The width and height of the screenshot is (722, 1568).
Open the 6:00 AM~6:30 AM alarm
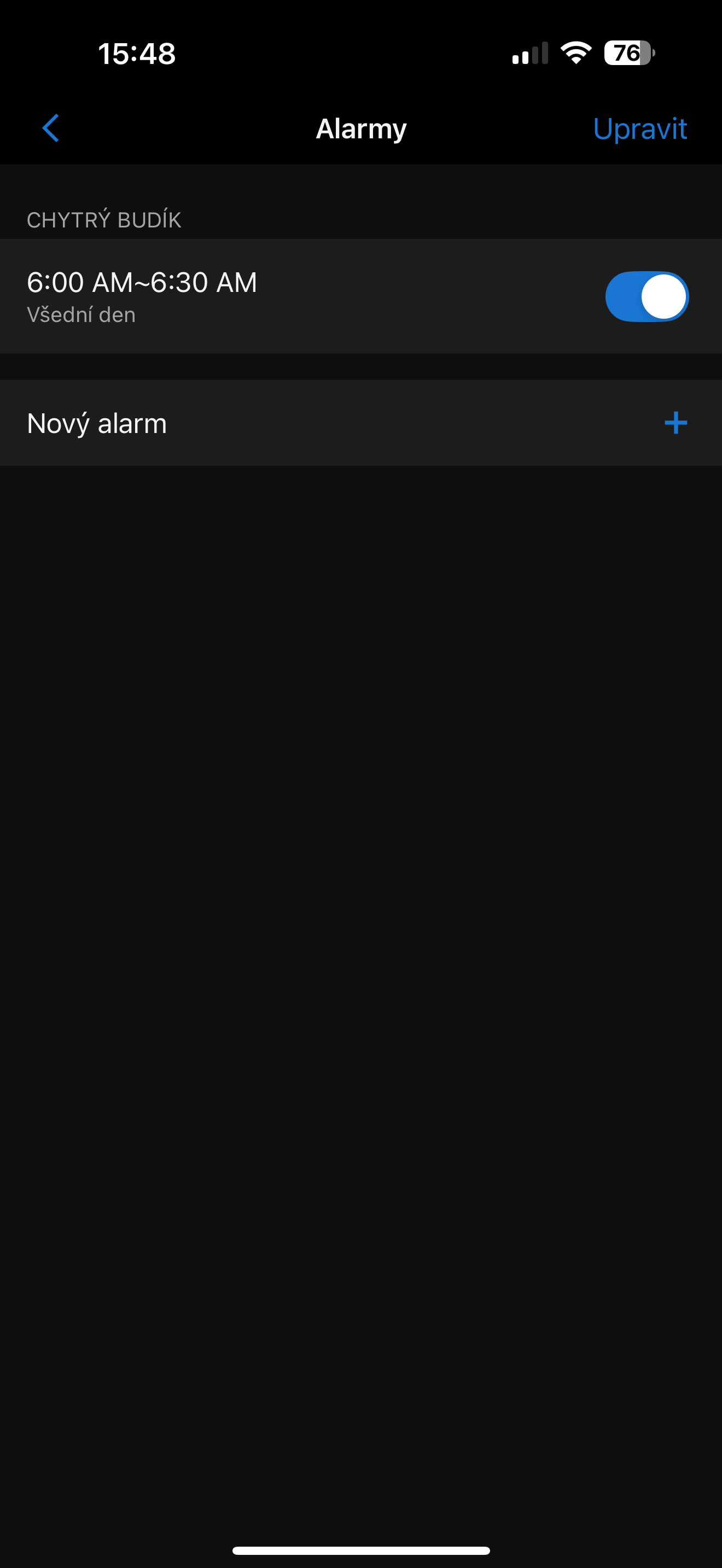point(243,296)
